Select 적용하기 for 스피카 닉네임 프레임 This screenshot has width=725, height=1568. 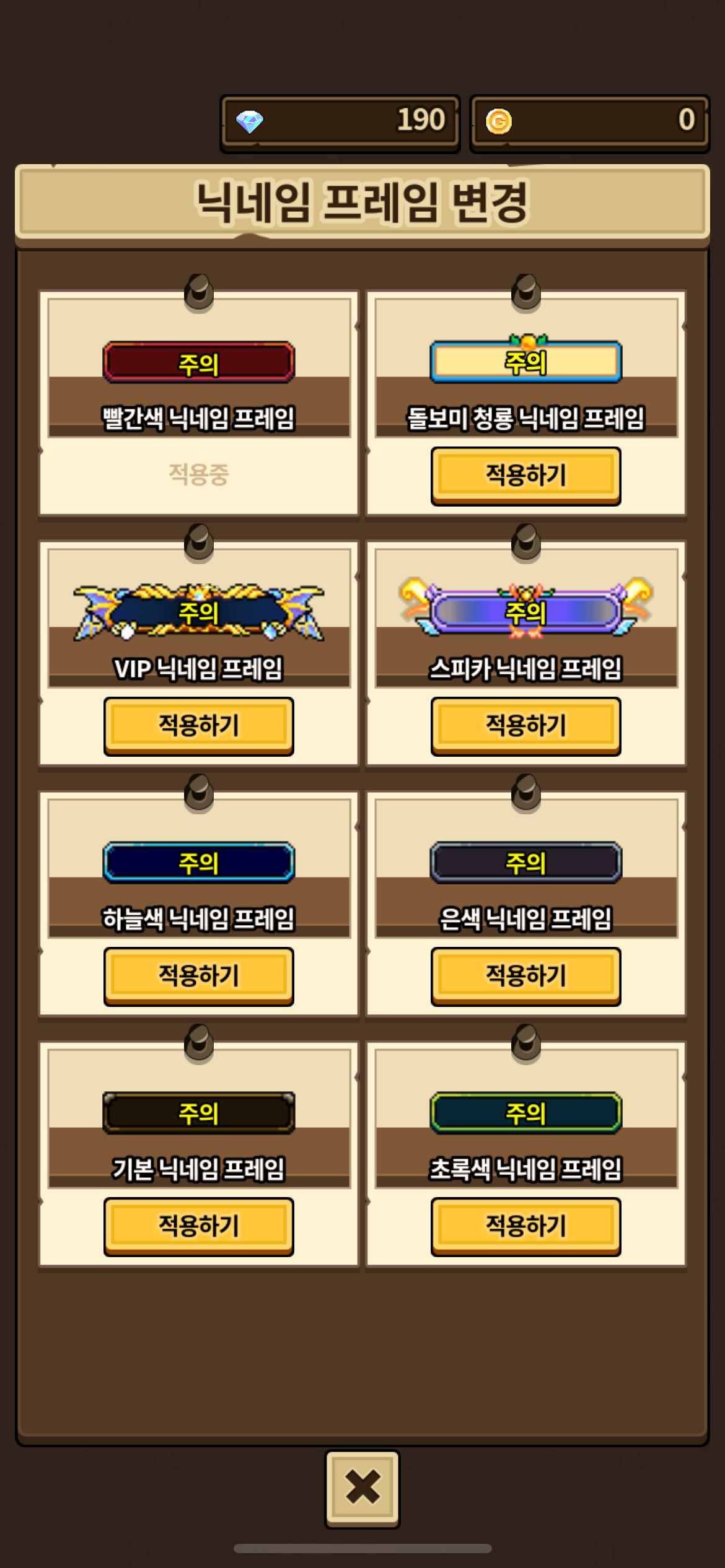coord(525,725)
